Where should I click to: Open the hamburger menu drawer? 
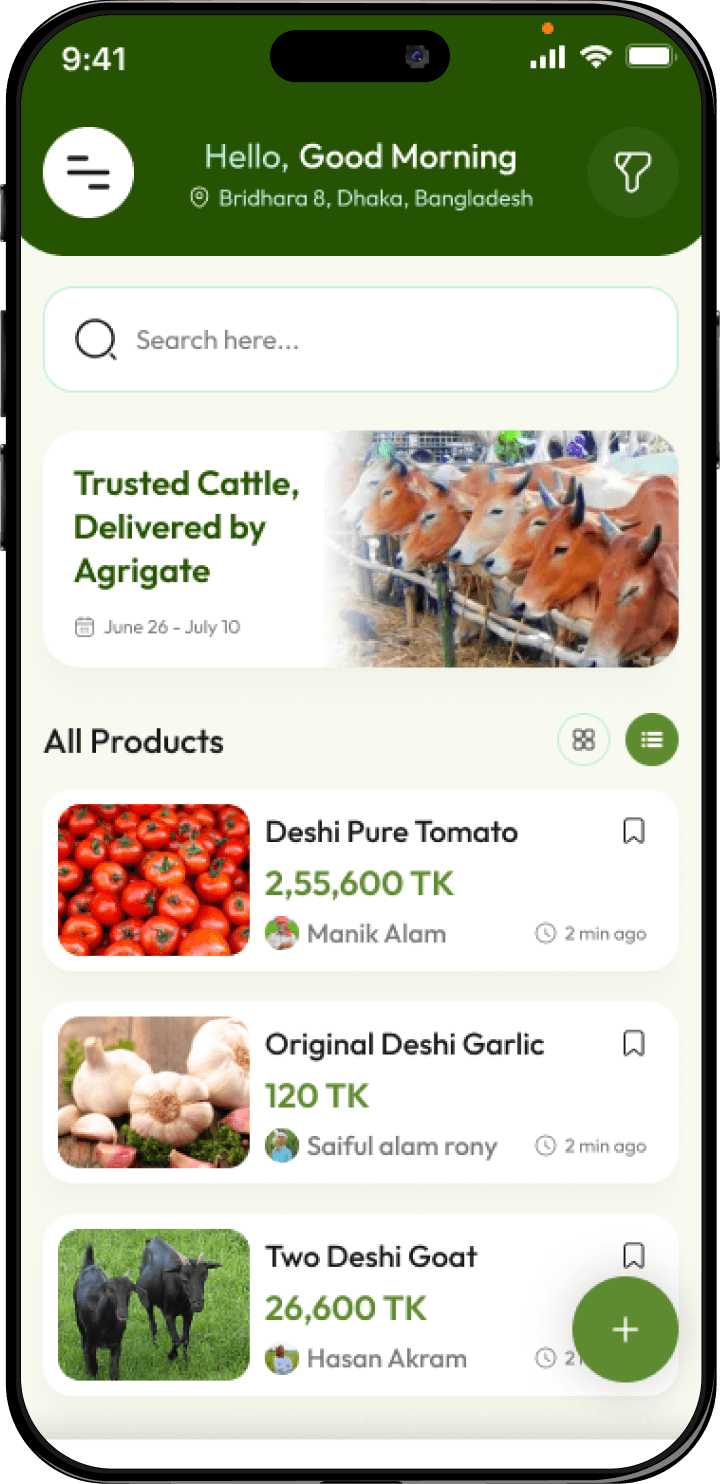click(x=88, y=173)
